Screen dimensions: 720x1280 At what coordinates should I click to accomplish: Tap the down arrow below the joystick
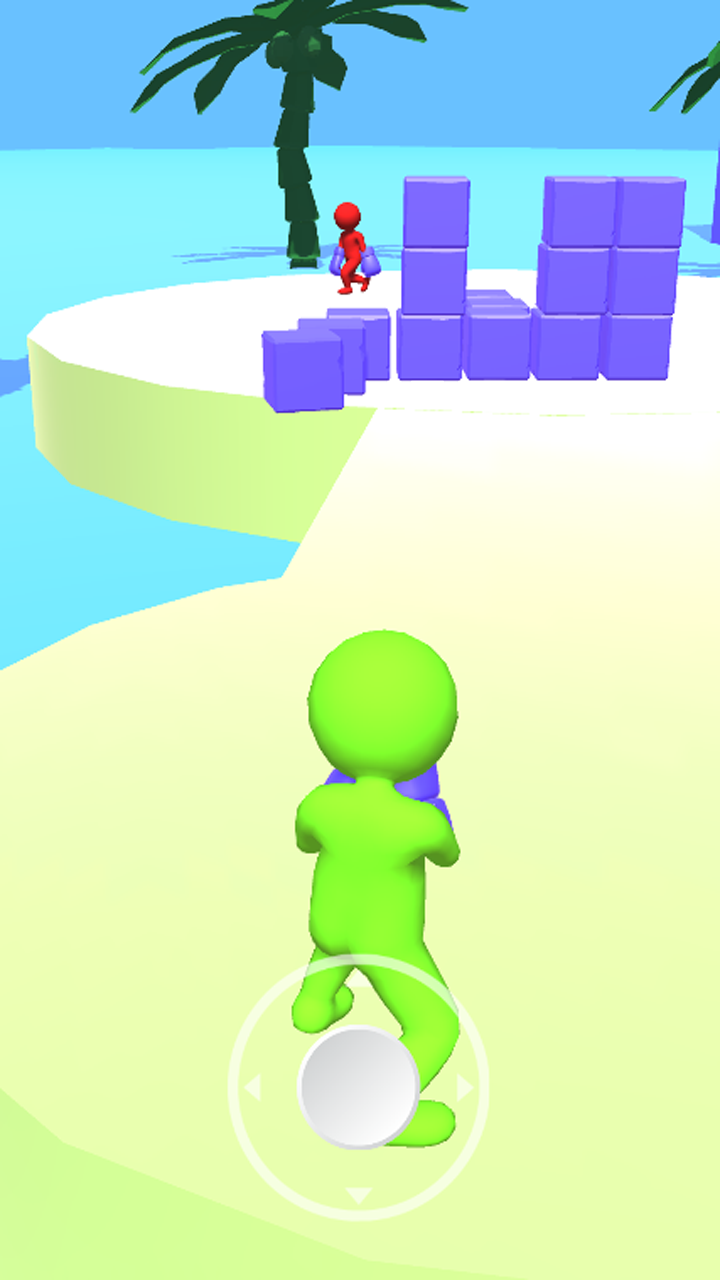[x=360, y=1192]
